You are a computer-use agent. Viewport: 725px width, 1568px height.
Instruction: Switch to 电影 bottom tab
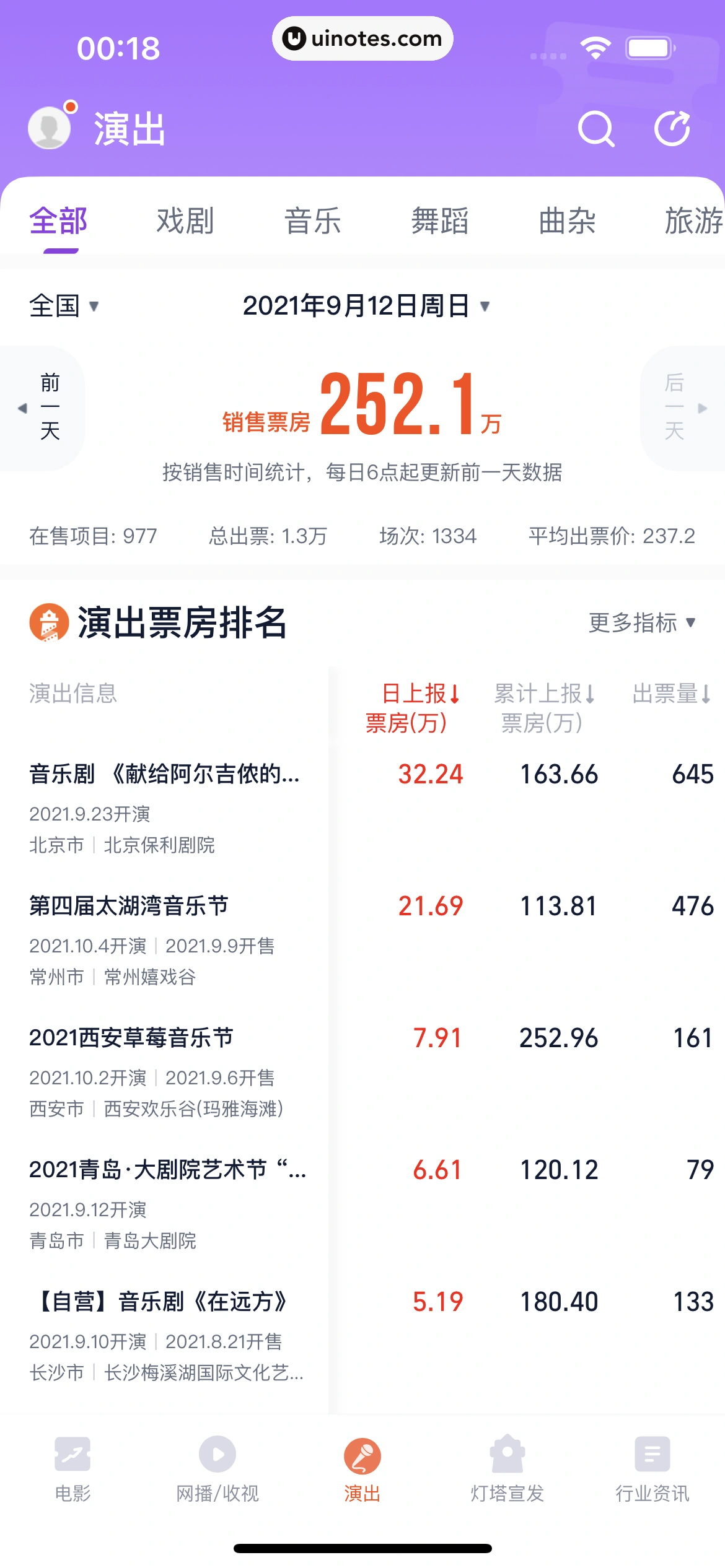(72, 1468)
